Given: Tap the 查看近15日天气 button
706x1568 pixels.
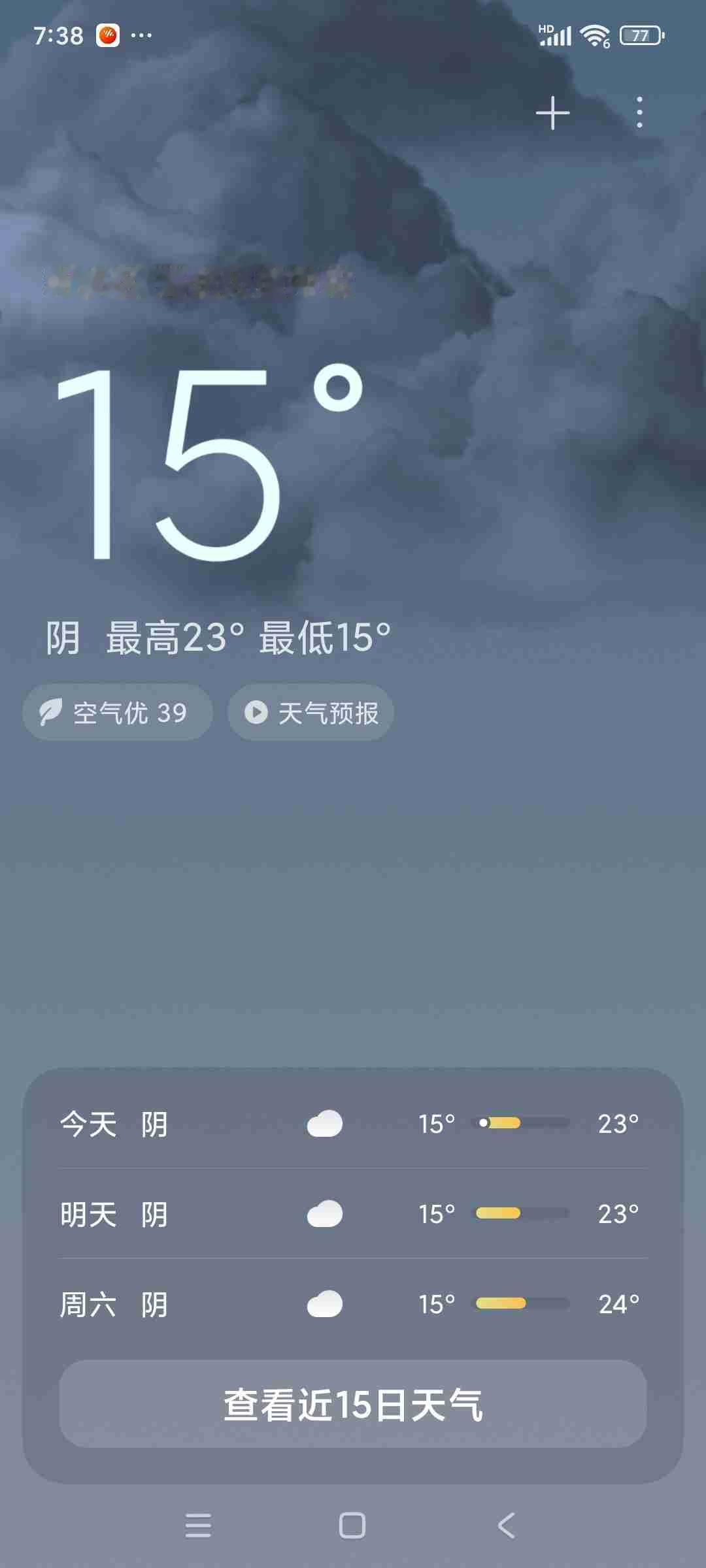Looking at the screenshot, I should [353, 1406].
